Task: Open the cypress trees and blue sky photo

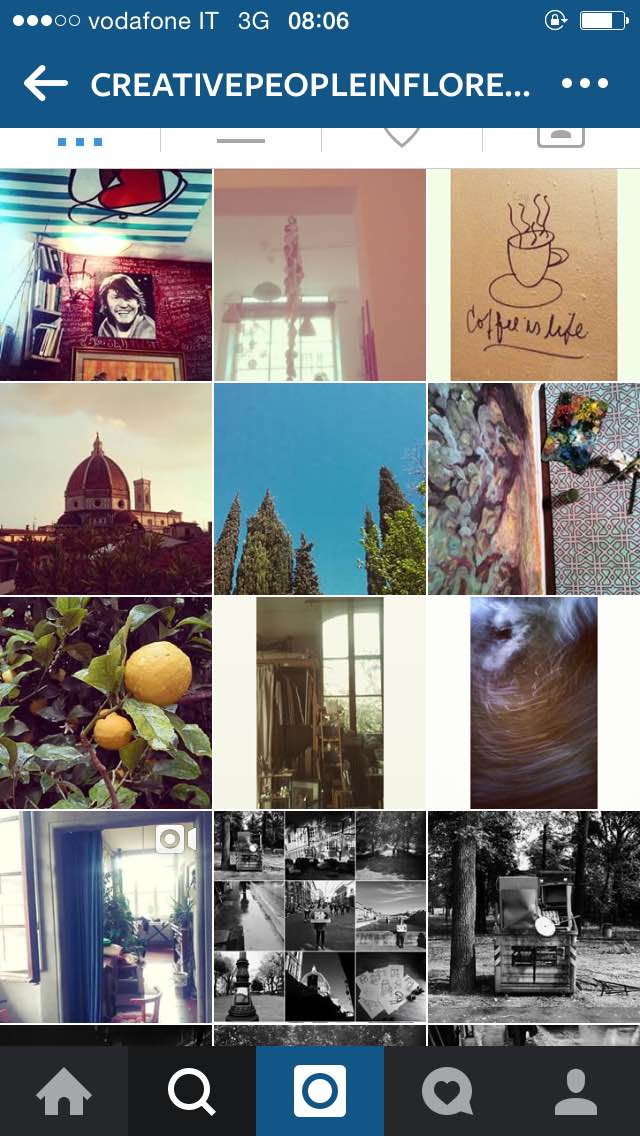Action: tap(320, 489)
